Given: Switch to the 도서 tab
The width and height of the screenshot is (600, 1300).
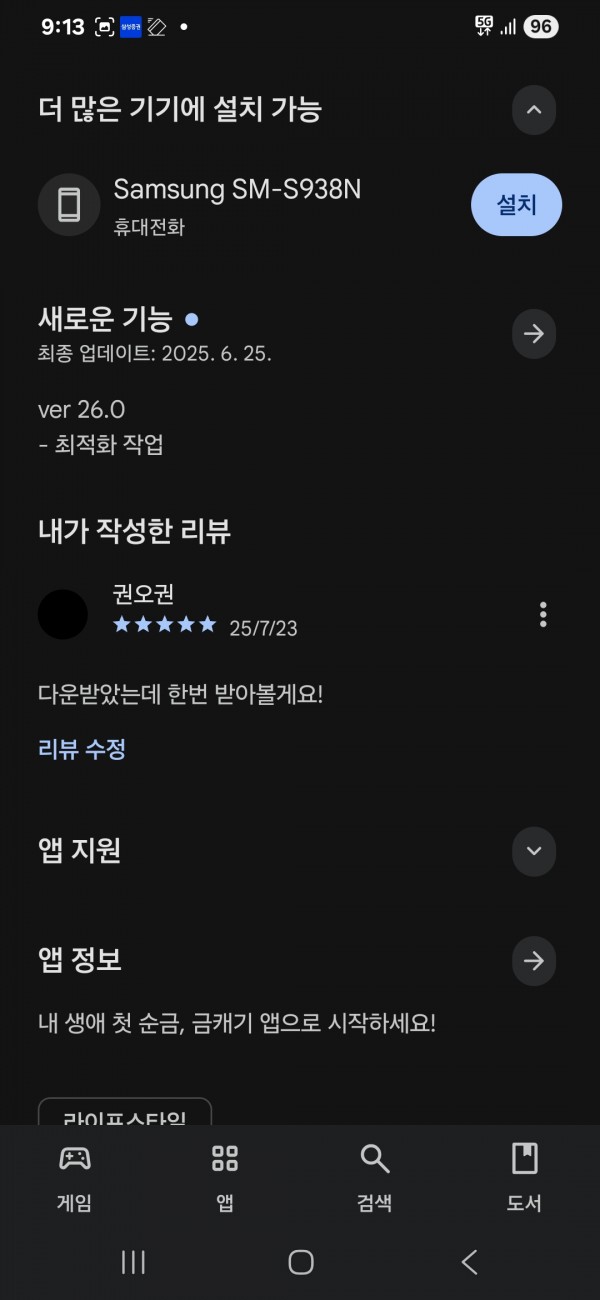Looking at the screenshot, I should (524, 1176).
